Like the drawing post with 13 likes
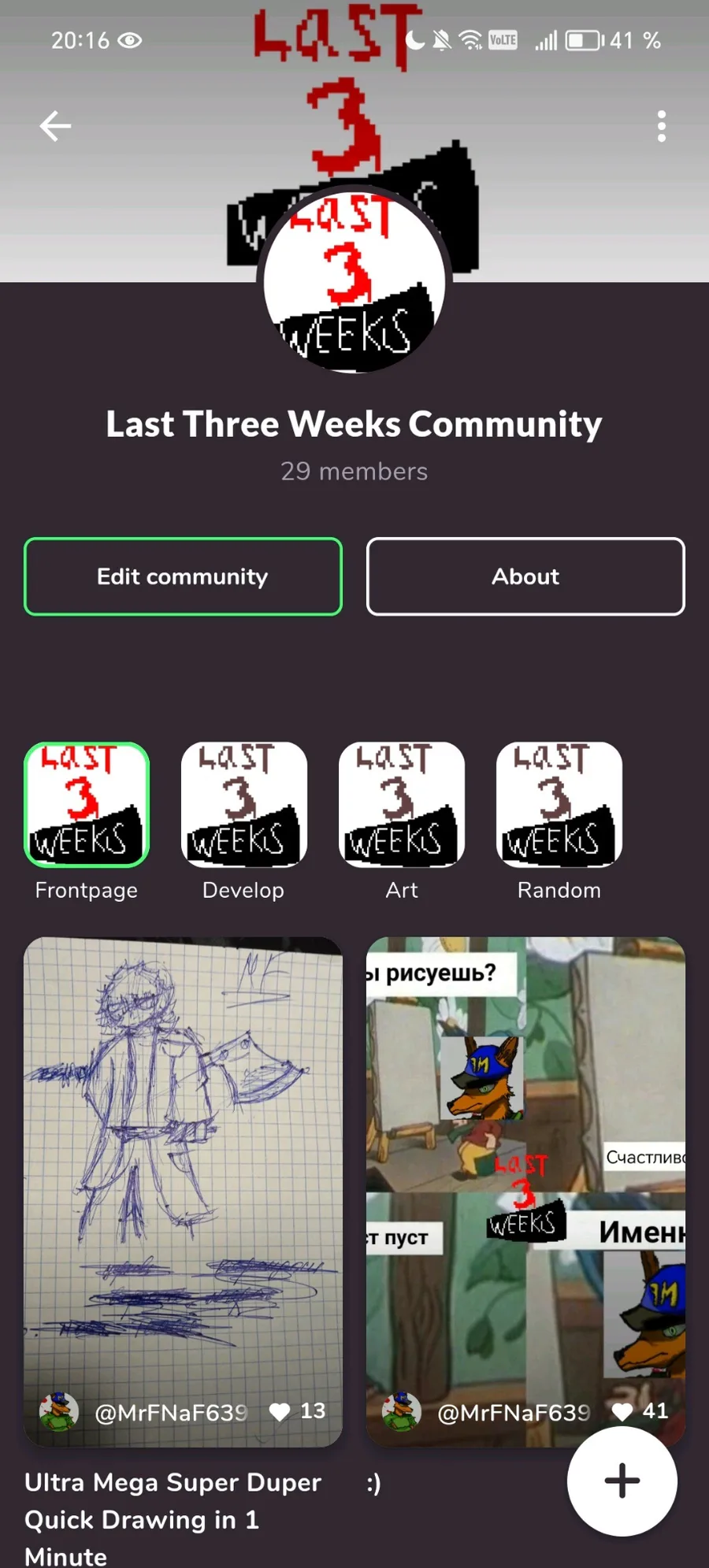 (x=280, y=1412)
